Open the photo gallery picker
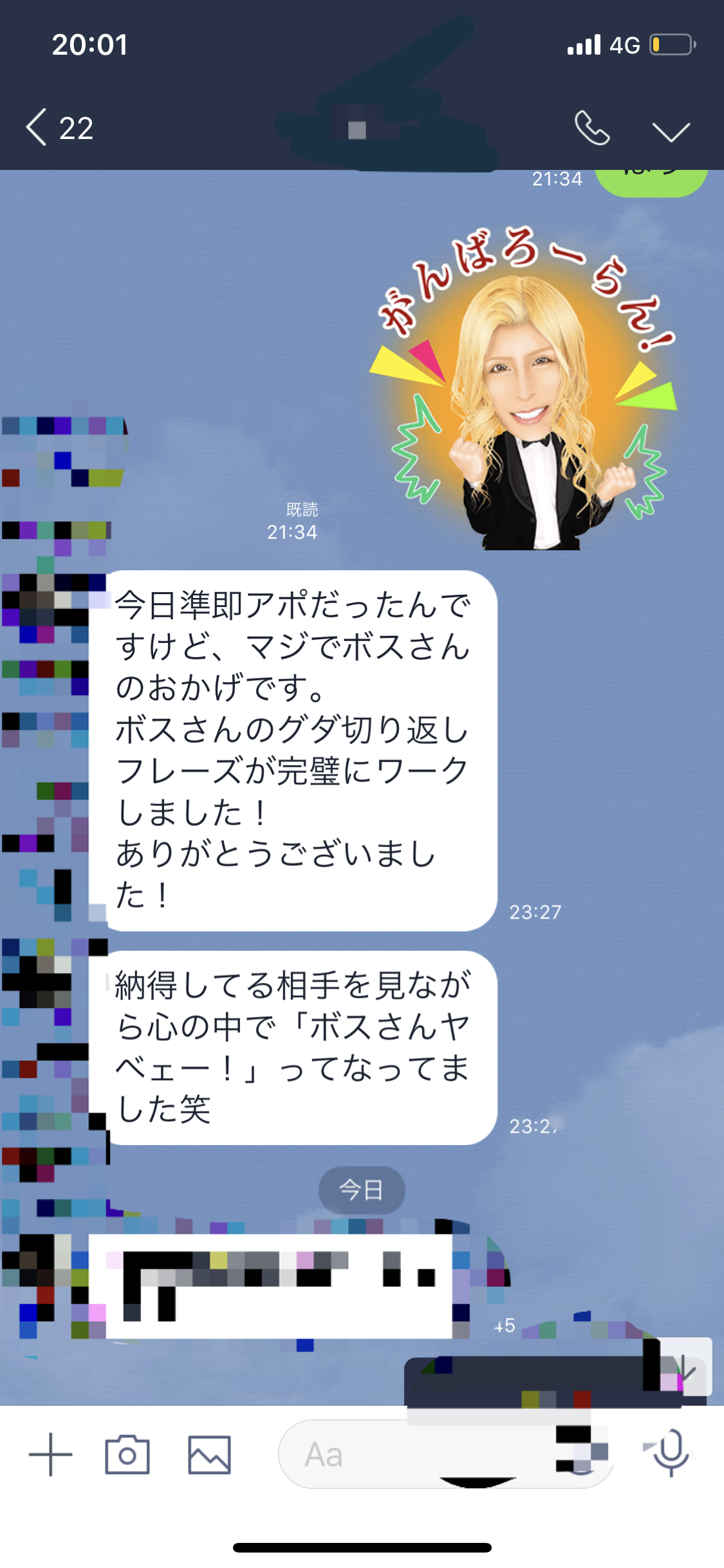 [x=209, y=1454]
